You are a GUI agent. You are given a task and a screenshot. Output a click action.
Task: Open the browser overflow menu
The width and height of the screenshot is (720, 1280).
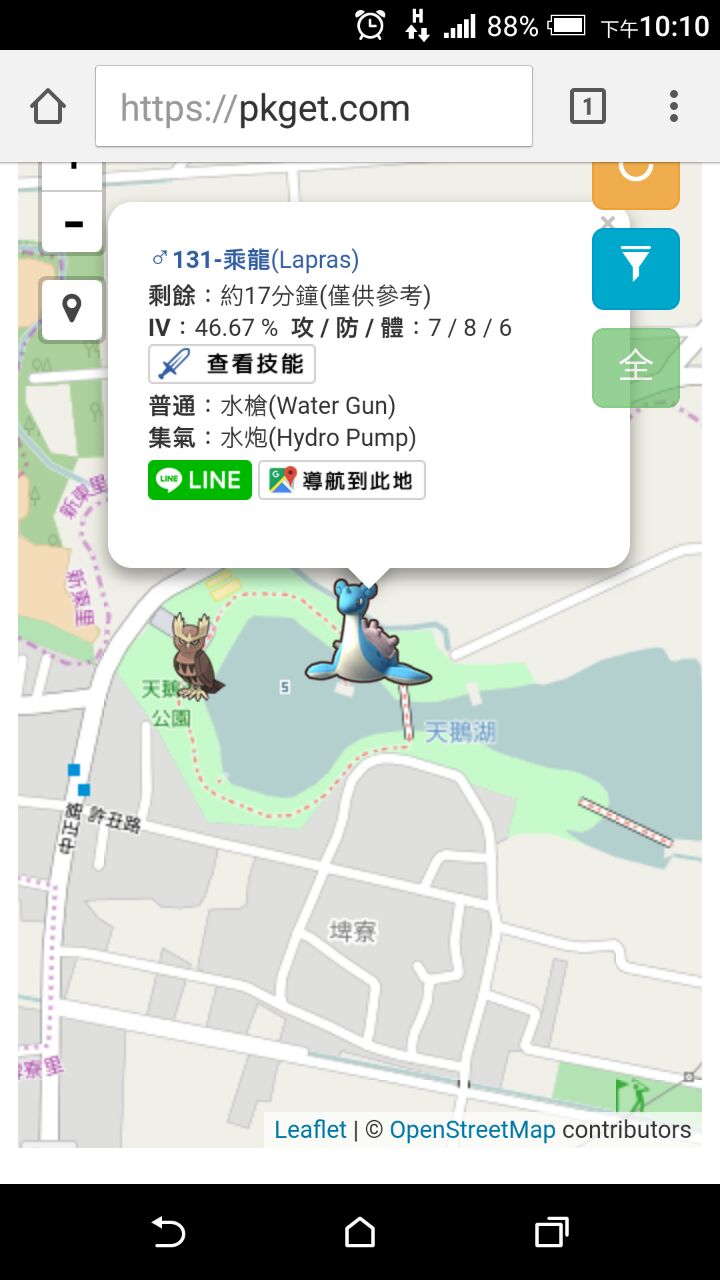674,107
